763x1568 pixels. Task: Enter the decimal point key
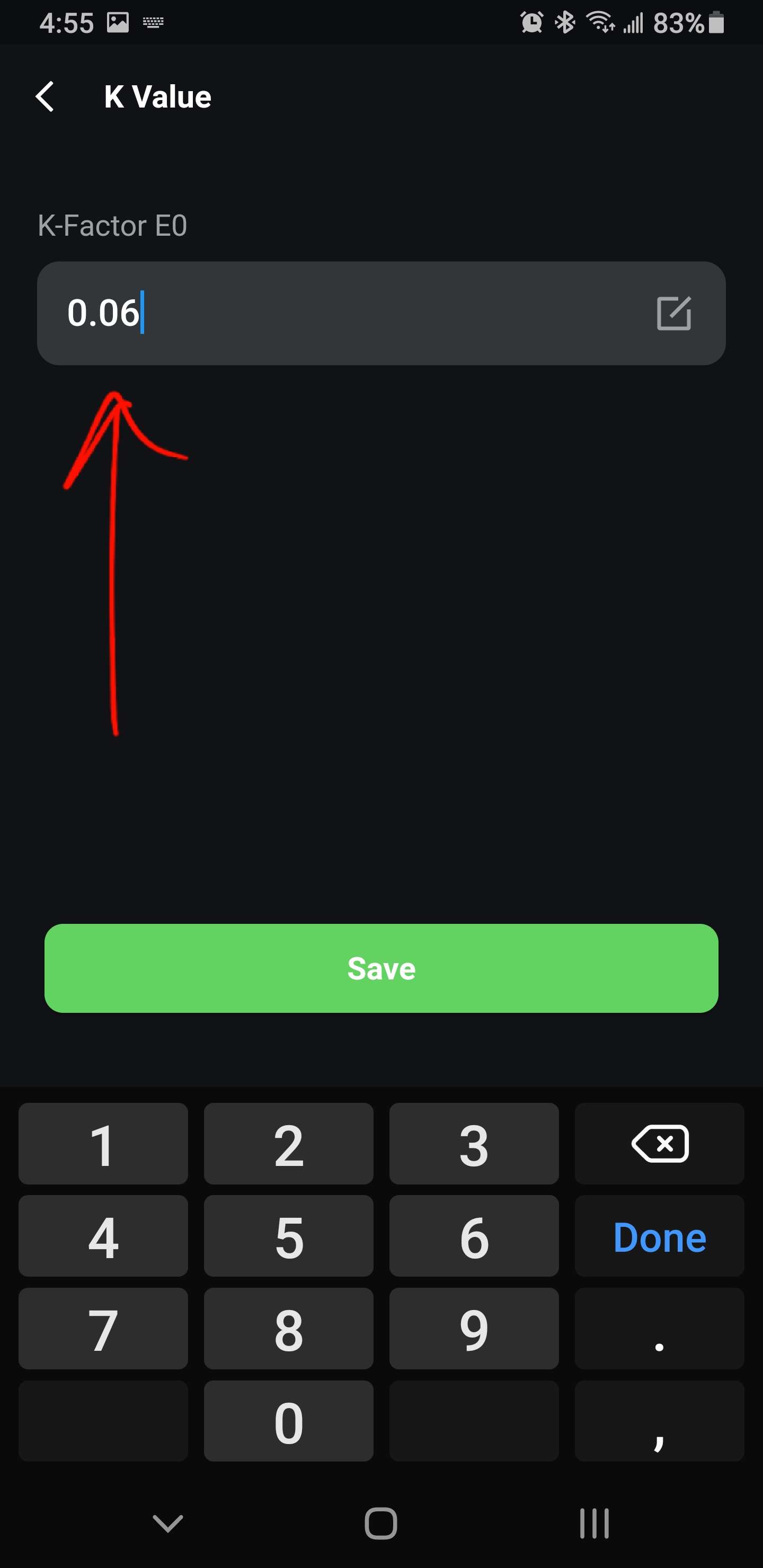tap(659, 1329)
